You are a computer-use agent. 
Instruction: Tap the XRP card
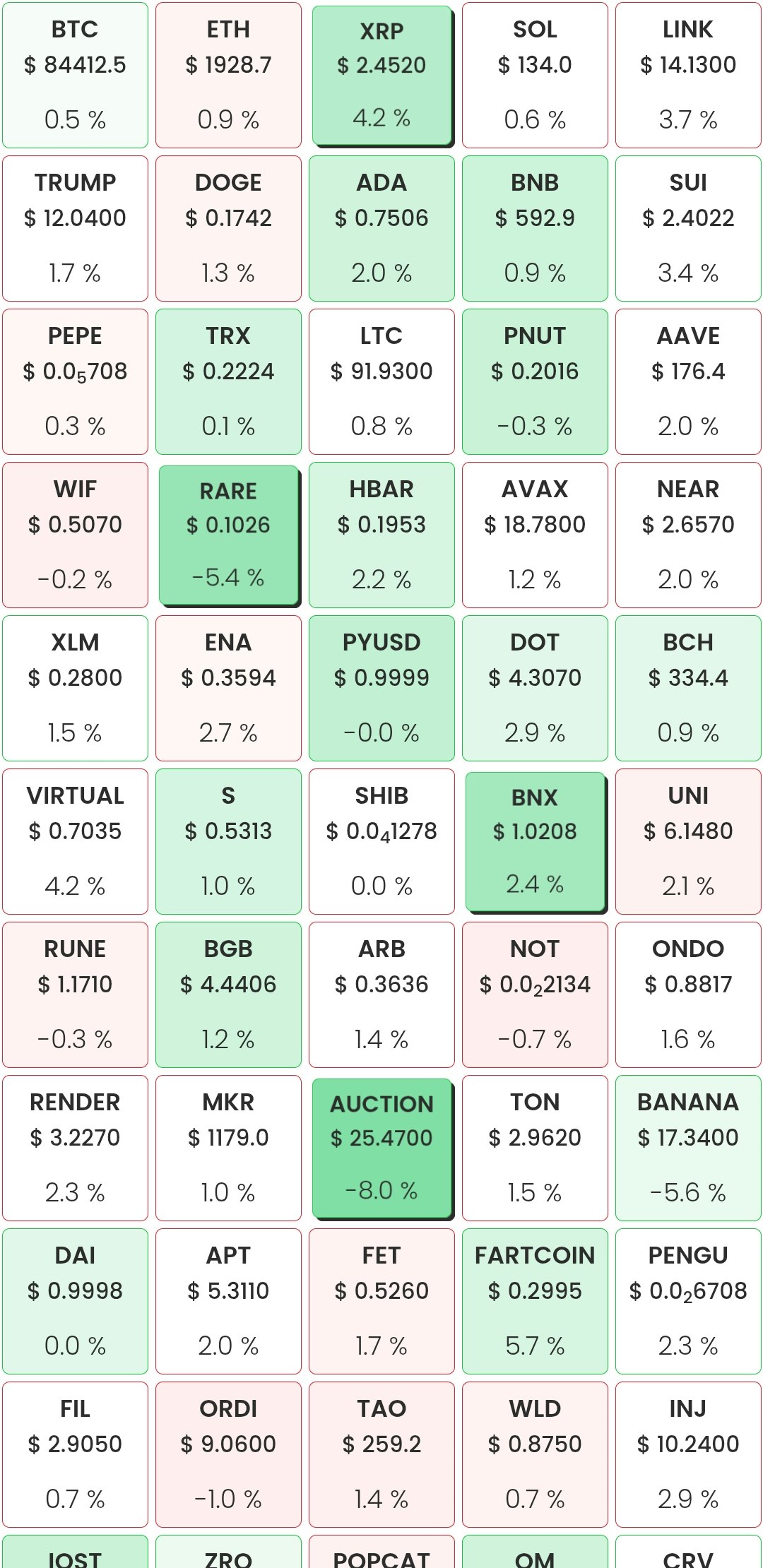381,75
